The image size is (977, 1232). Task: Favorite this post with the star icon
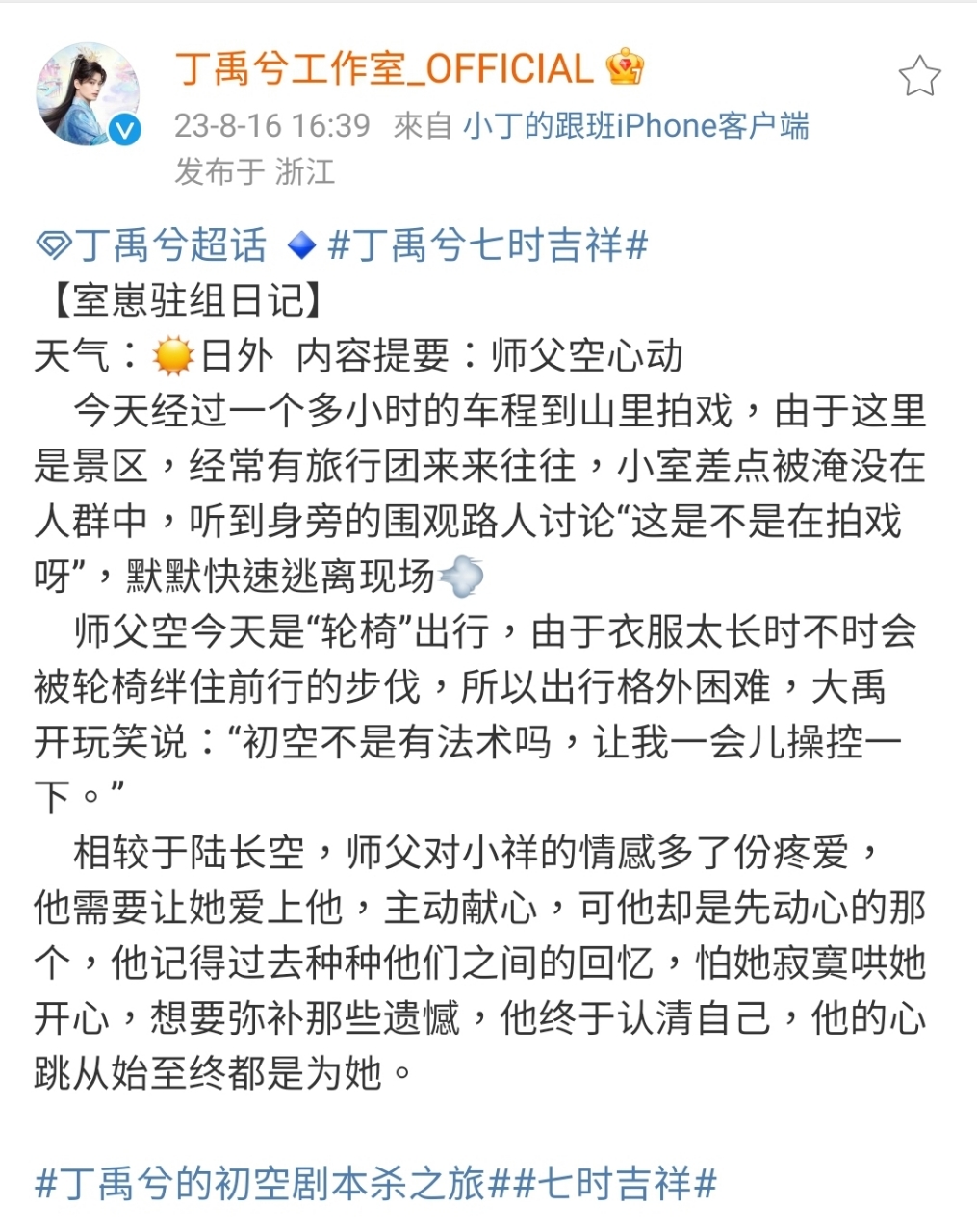tap(918, 76)
